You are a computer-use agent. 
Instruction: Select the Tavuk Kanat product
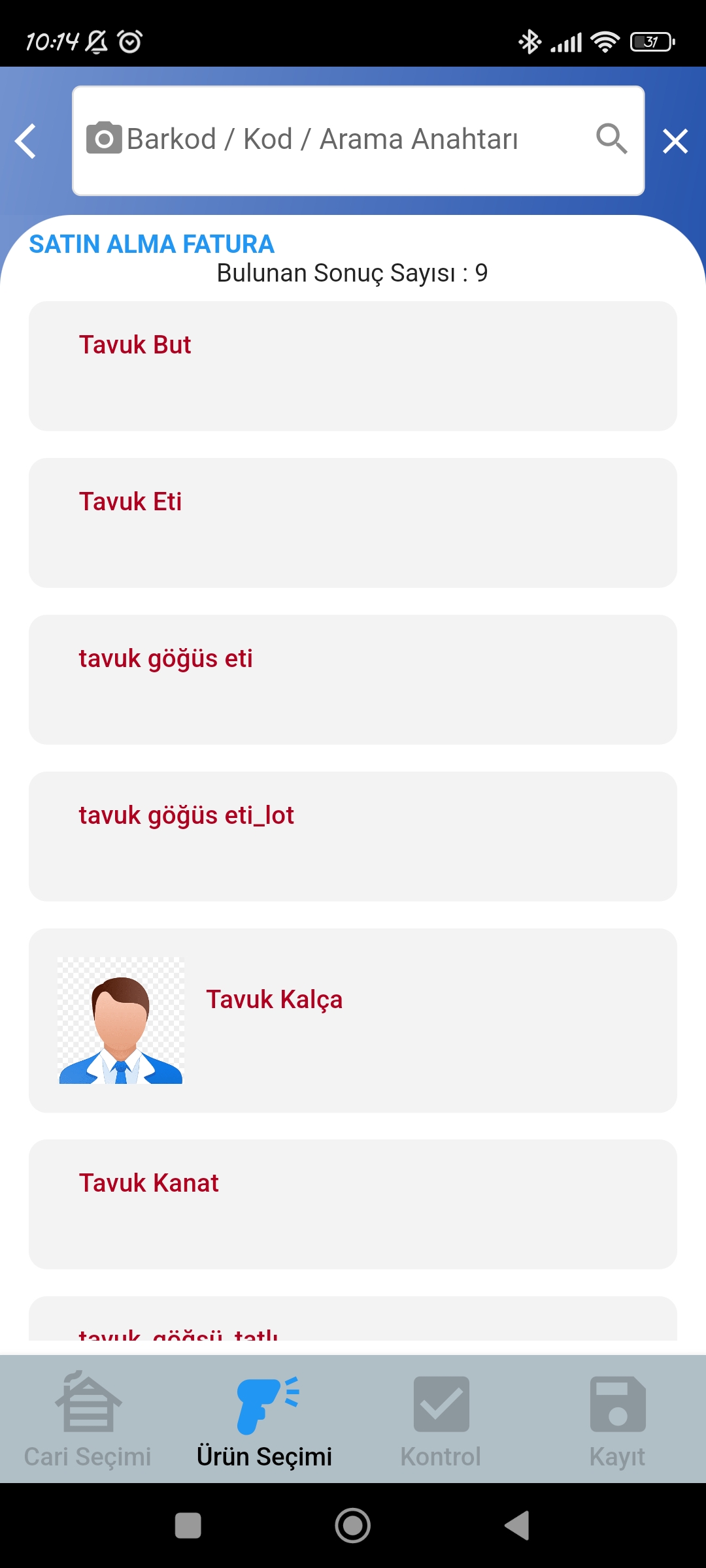[353, 1204]
